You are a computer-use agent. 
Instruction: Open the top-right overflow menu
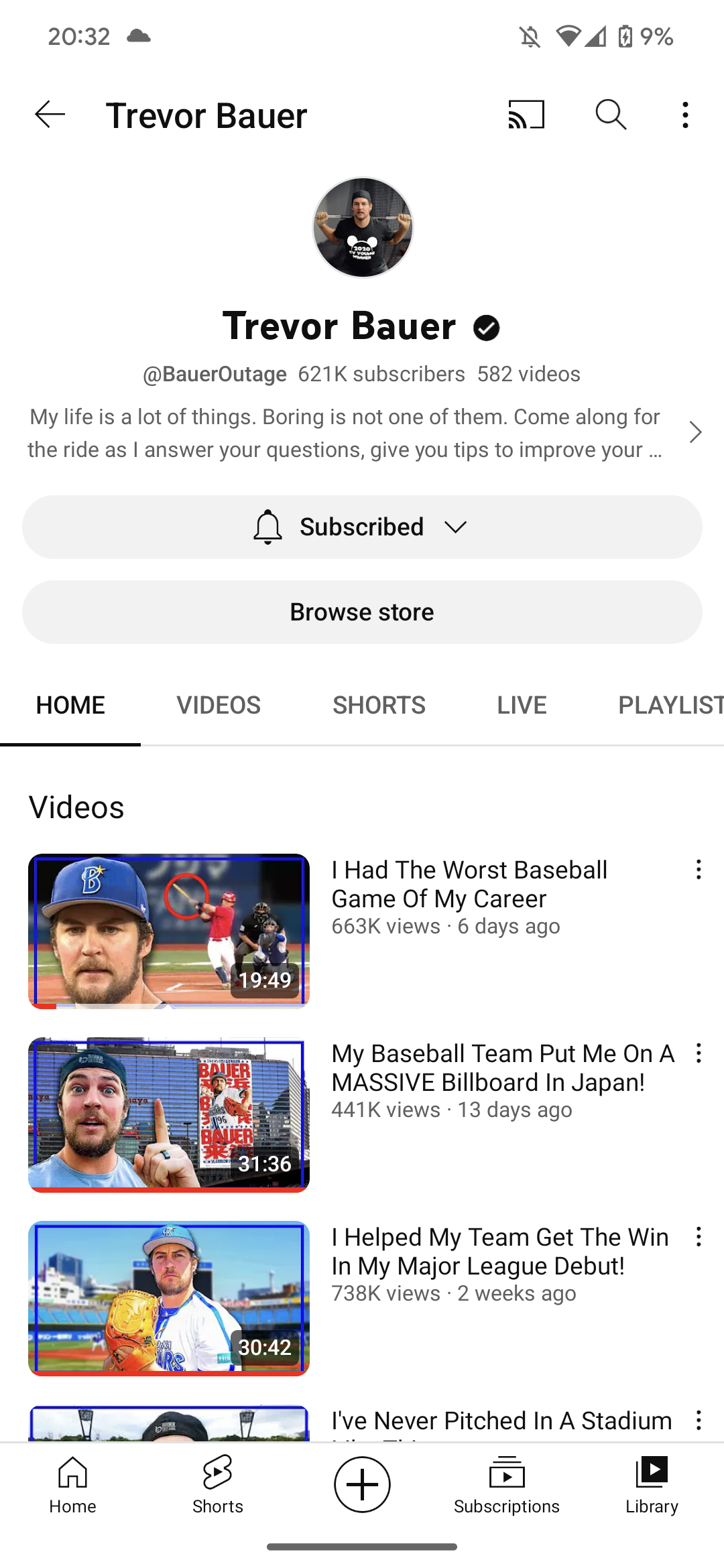click(x=684, y=115)
